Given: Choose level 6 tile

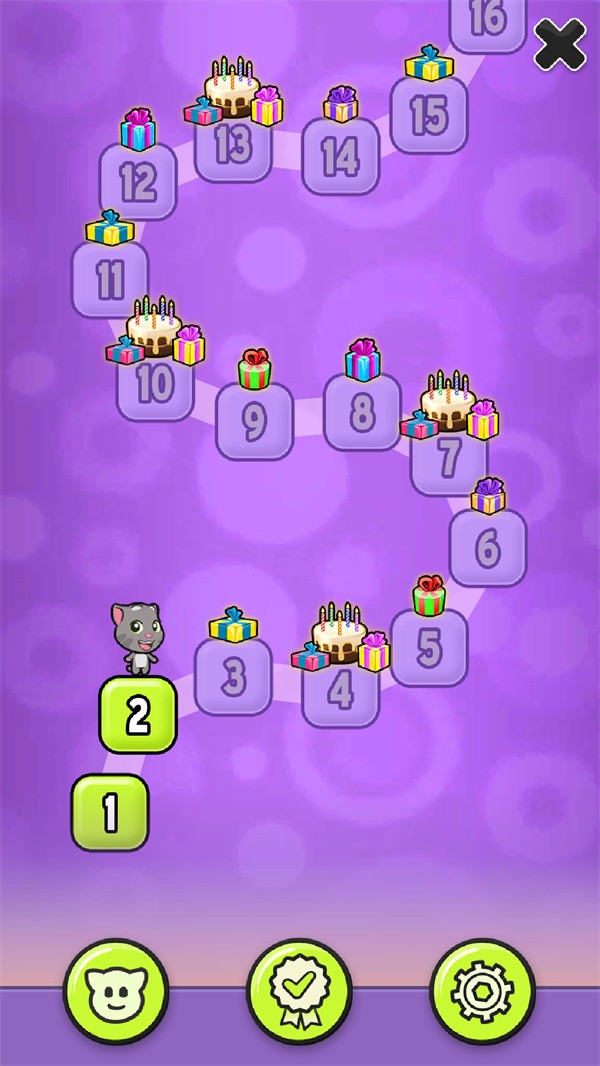Looking at the screenshot, I should pos(487,548).
